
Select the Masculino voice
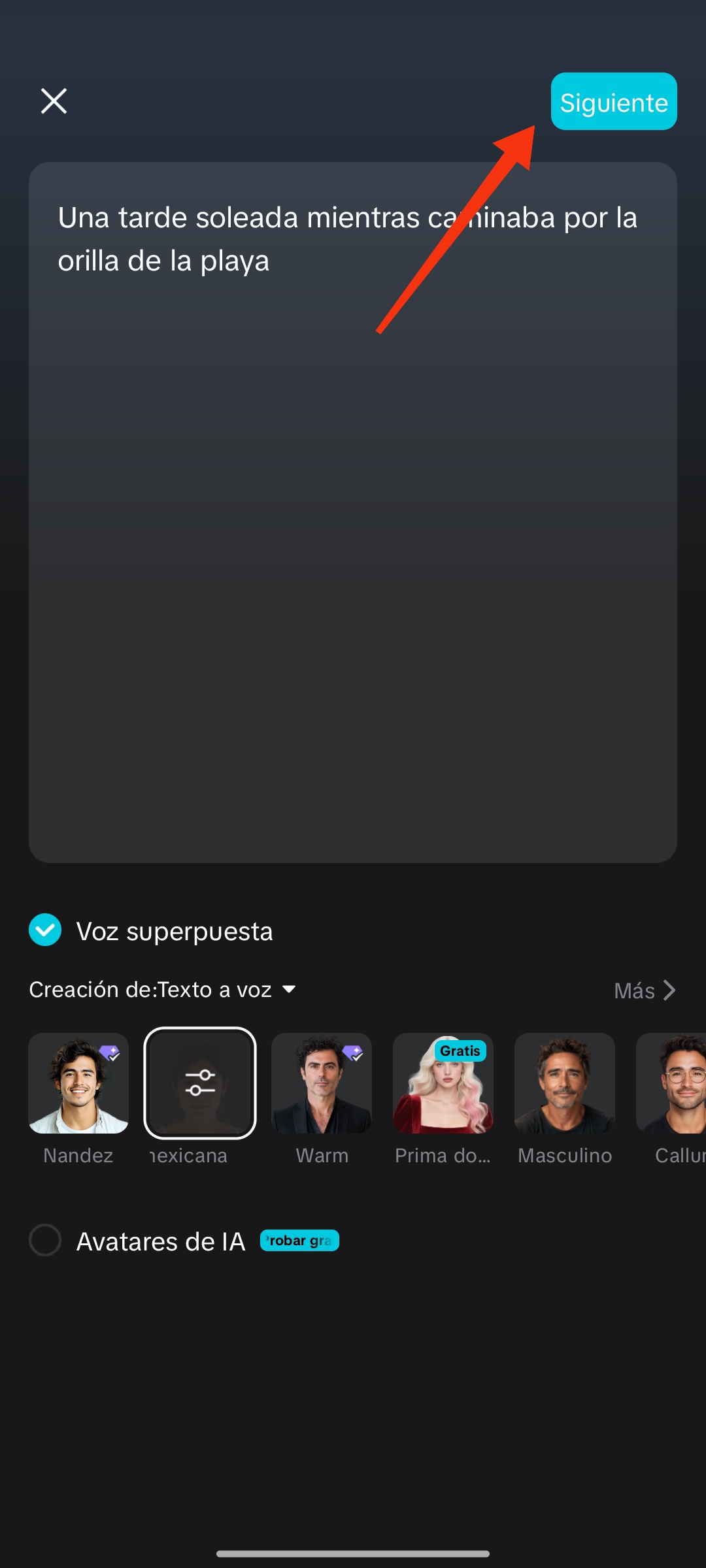pyautogui.click(x=565, y=1083)
